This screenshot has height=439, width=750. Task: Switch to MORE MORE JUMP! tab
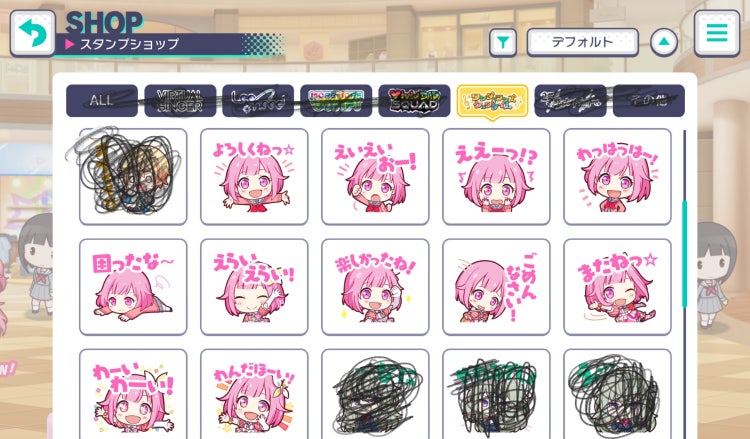point(336,101)
